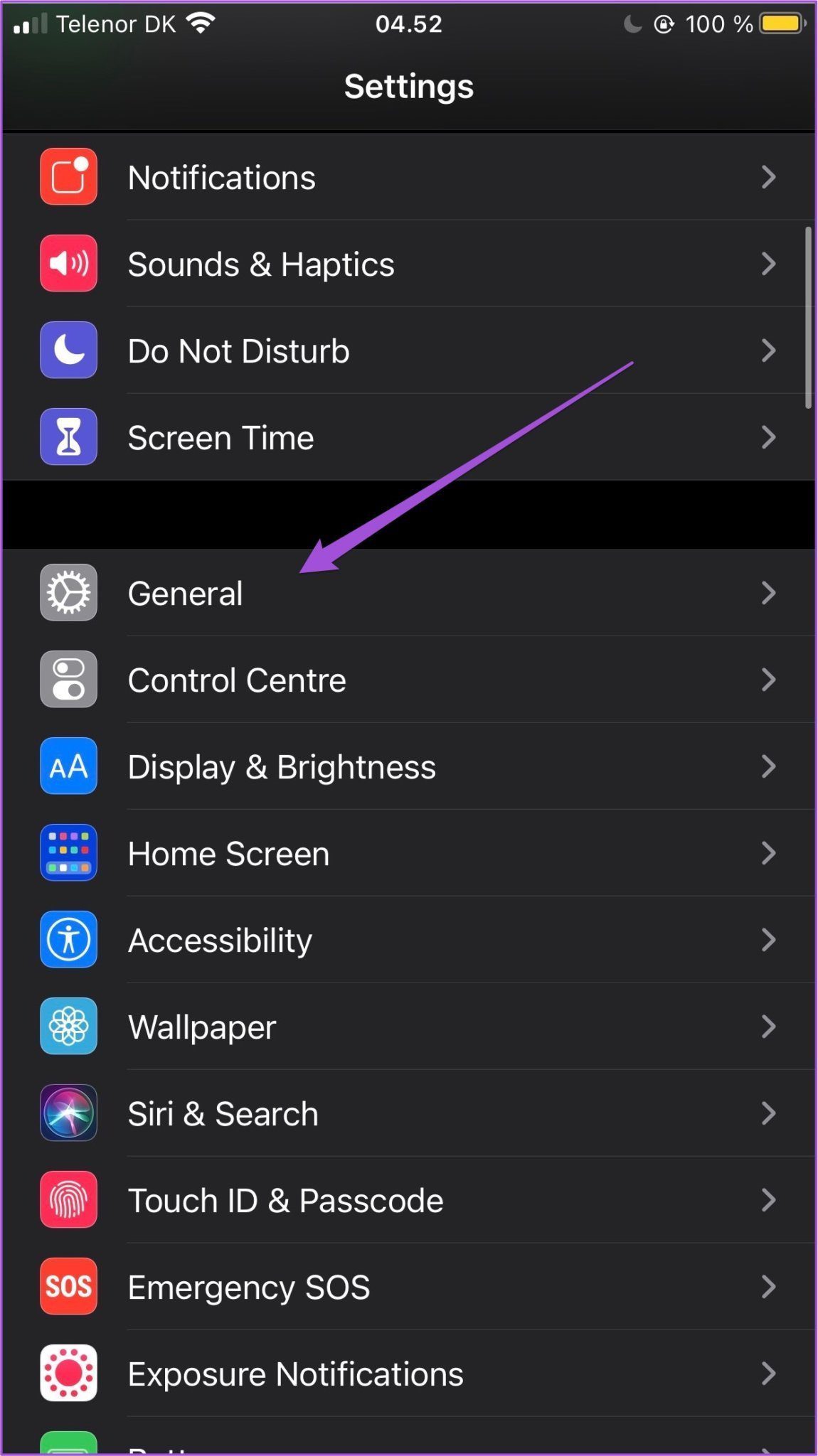The width and height of the screenshot is (818, 1456).
Task: Select the Screen Time row
Action: (x=409, y=437)
